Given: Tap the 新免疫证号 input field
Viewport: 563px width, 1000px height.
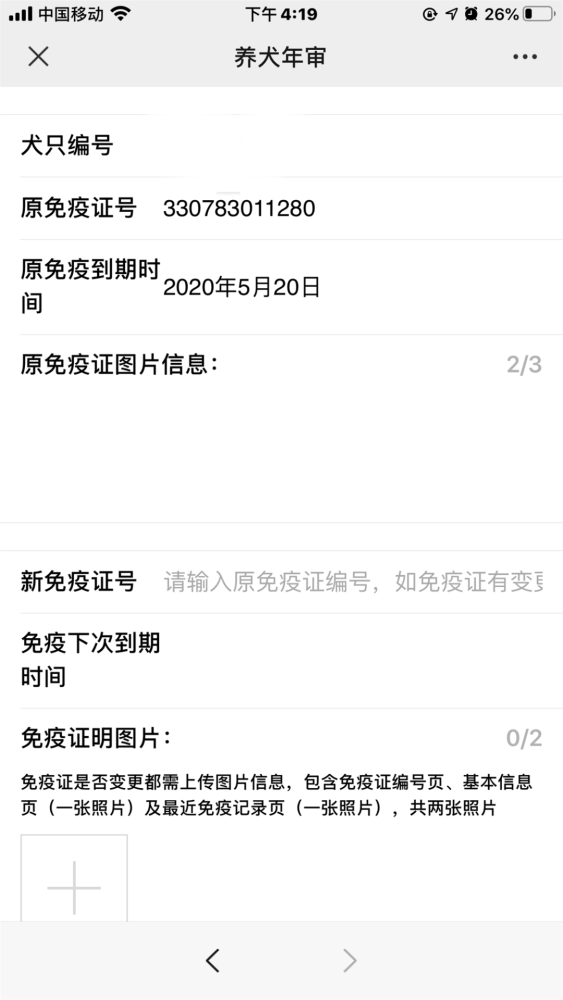Looking at the screenshot, I should pos(353,582).
